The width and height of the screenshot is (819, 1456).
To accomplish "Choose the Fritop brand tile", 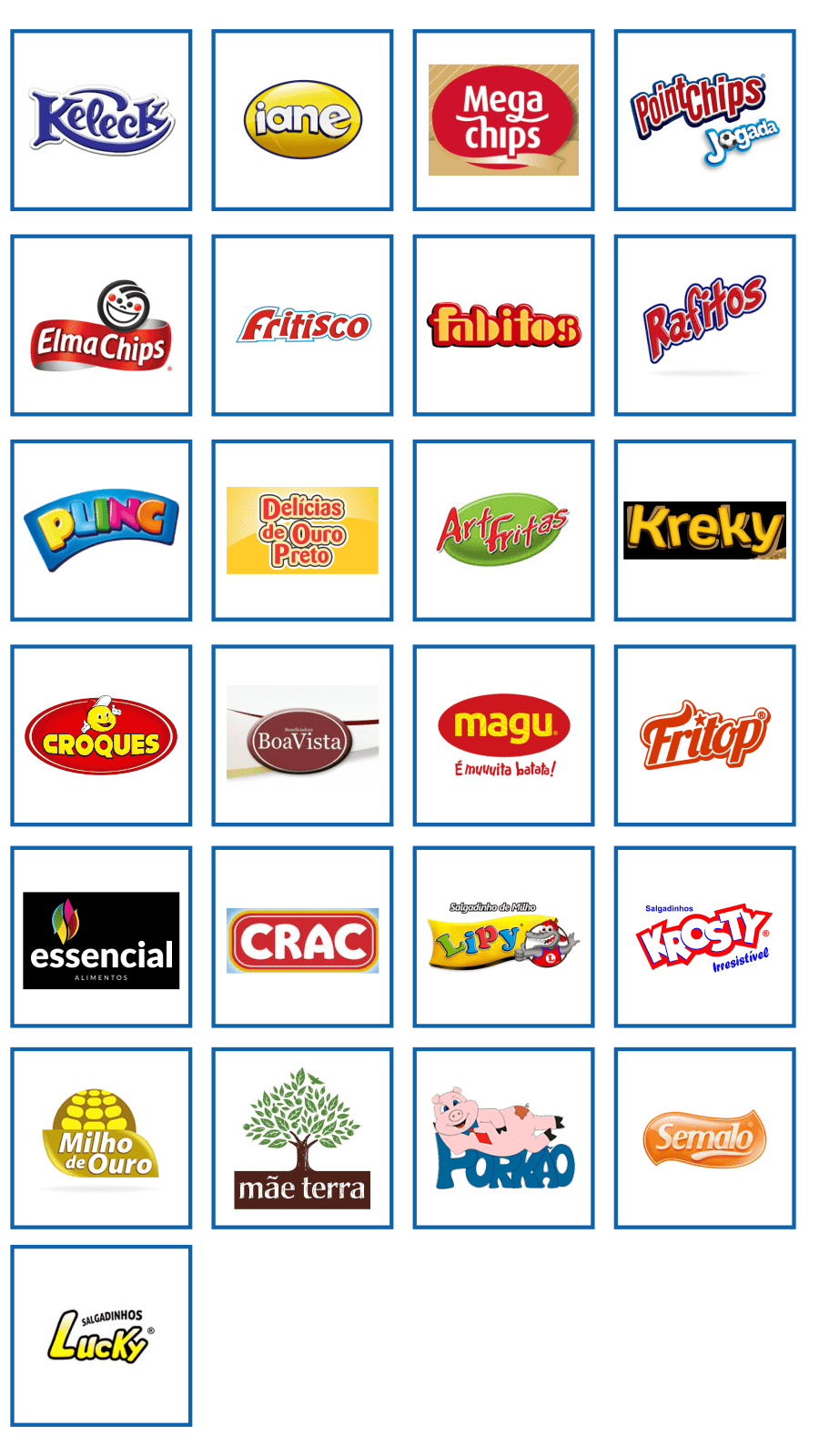I will tap(704, 736).
